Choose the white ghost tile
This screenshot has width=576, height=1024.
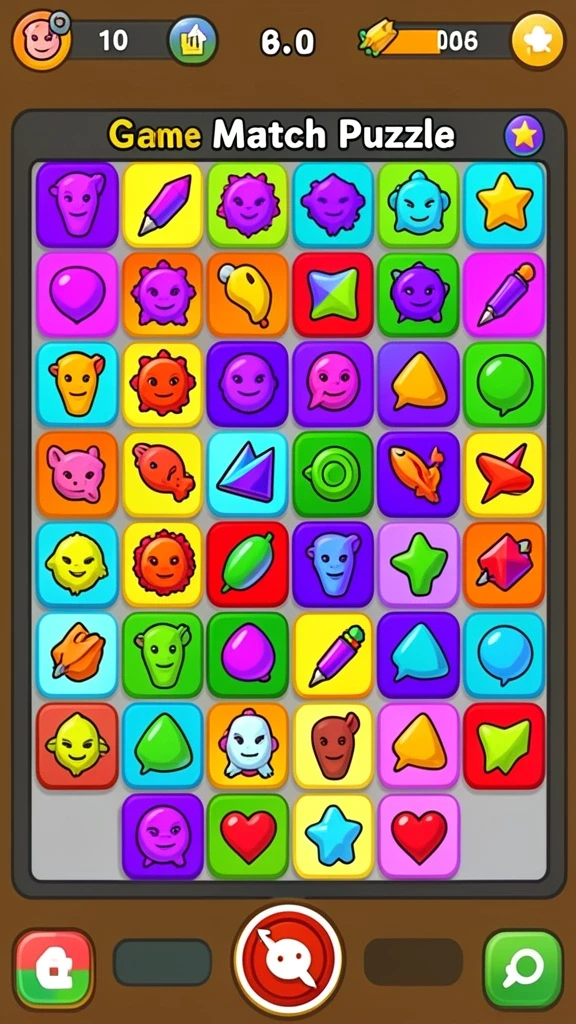click(248, 744)
